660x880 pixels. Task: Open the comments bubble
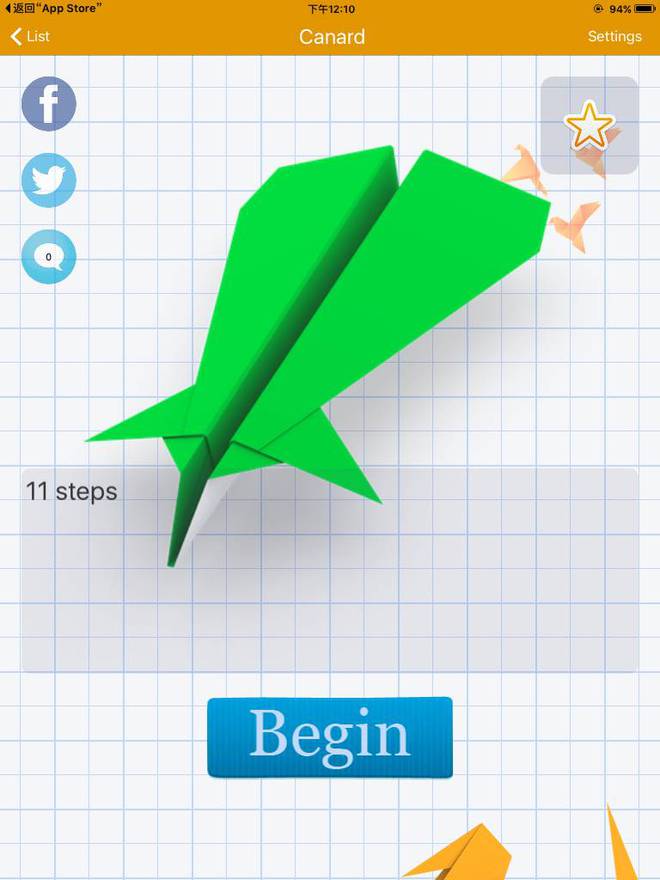click(x=49, y=257)
